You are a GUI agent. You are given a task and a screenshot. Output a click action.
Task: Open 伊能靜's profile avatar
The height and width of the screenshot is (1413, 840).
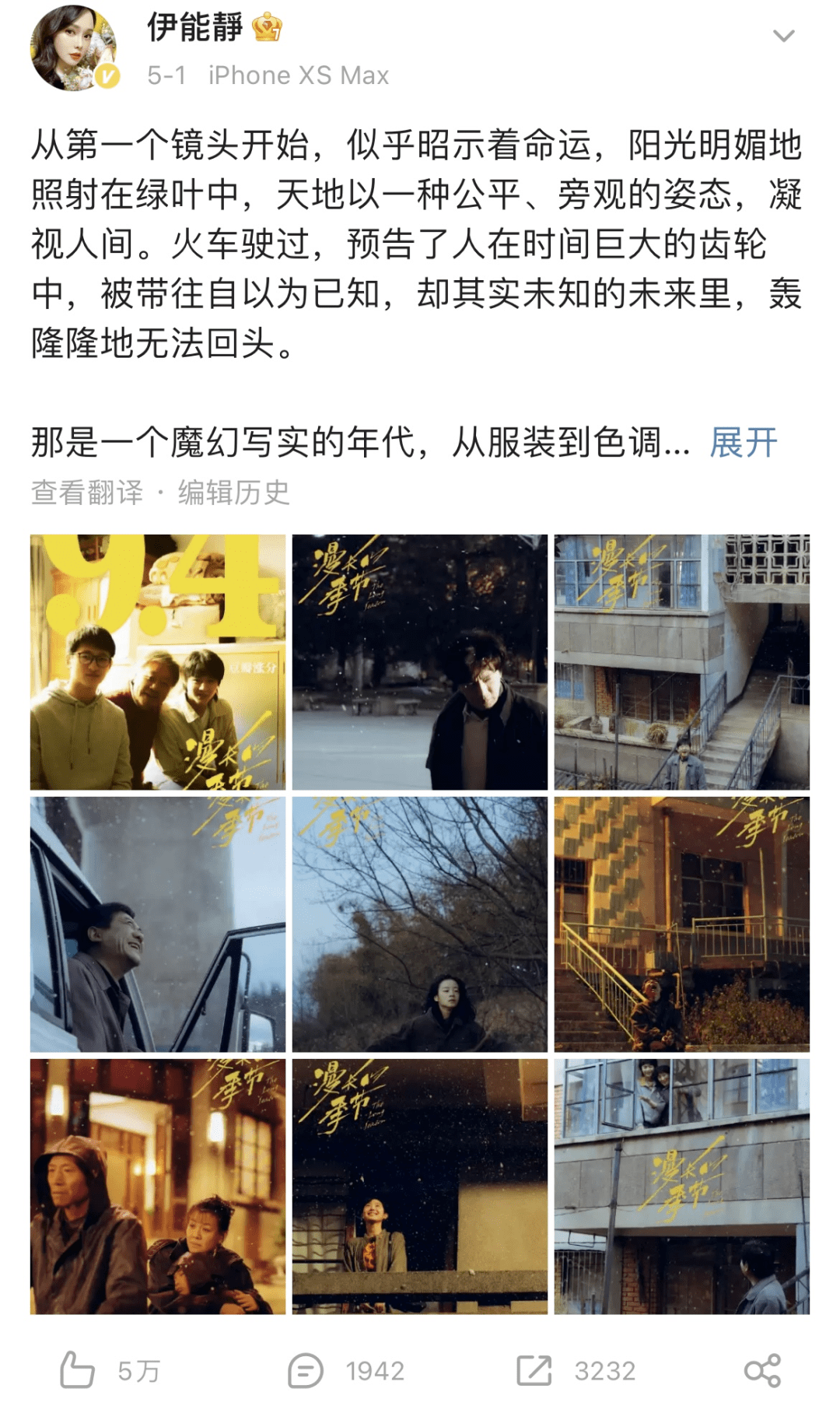click(x=73, y=47)
